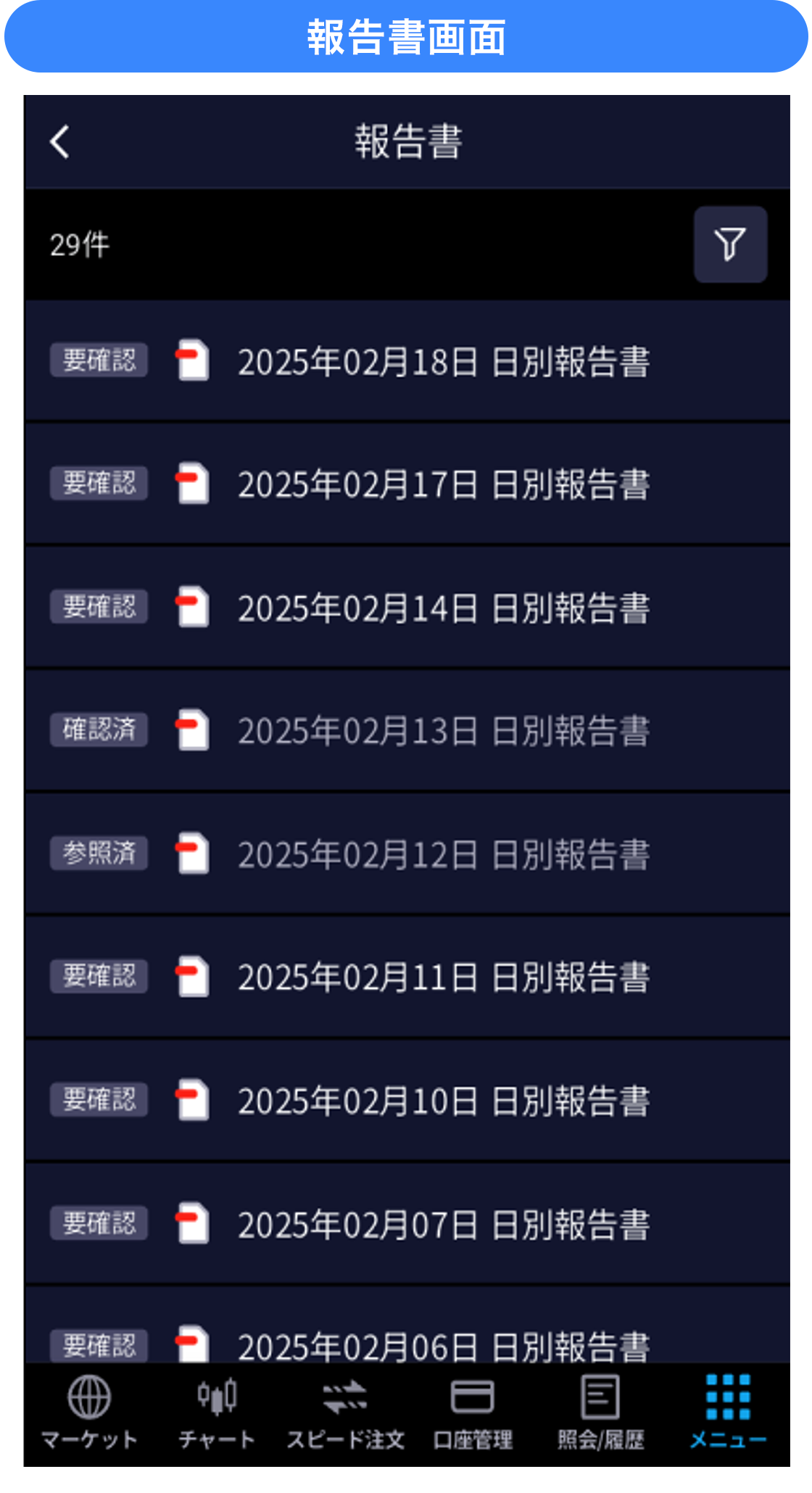This screenshot has height=1493, width=812.
Task: Open the report filter
Action: coord(730,244)
